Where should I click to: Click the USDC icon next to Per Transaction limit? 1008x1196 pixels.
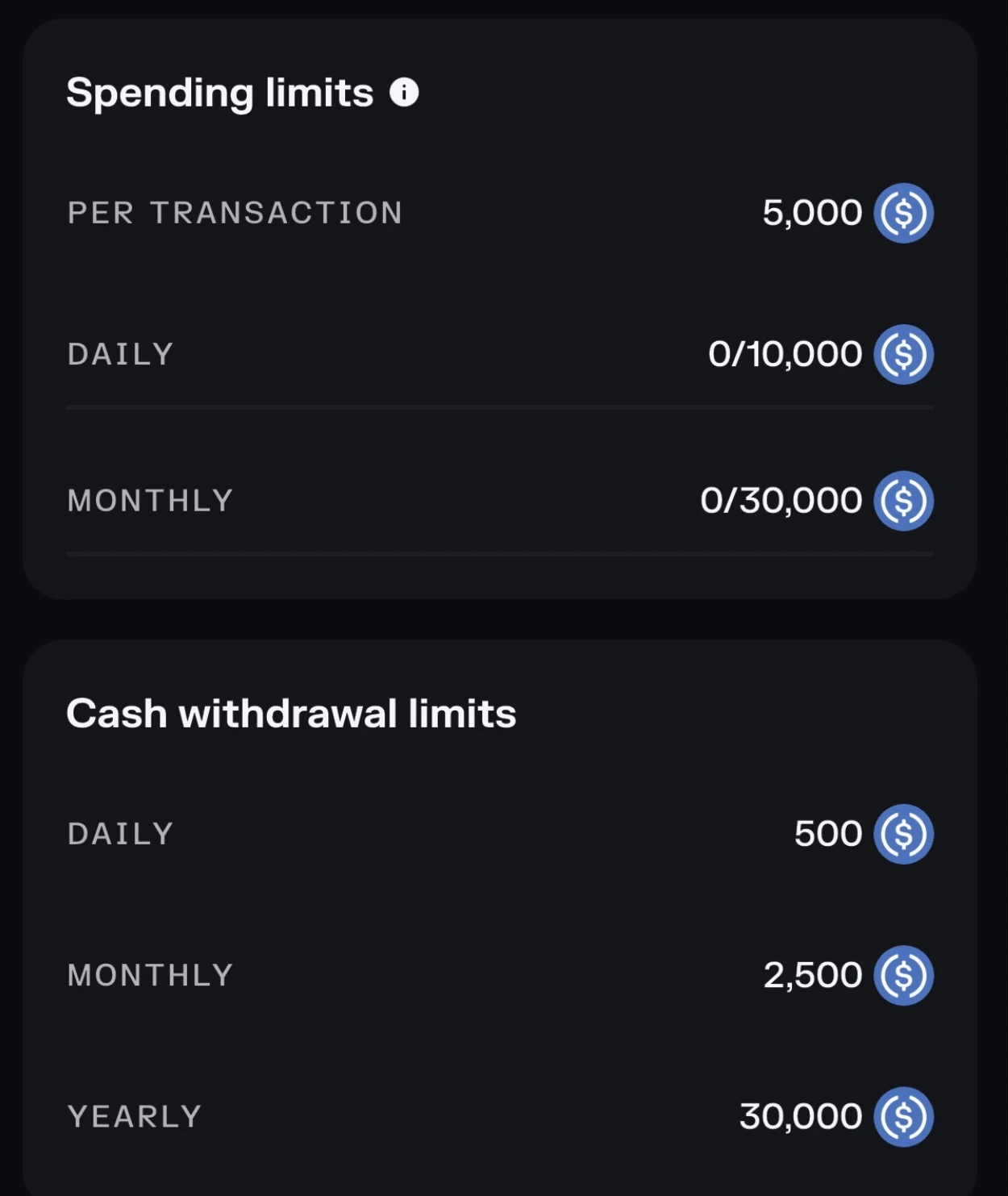click(903, 212)
